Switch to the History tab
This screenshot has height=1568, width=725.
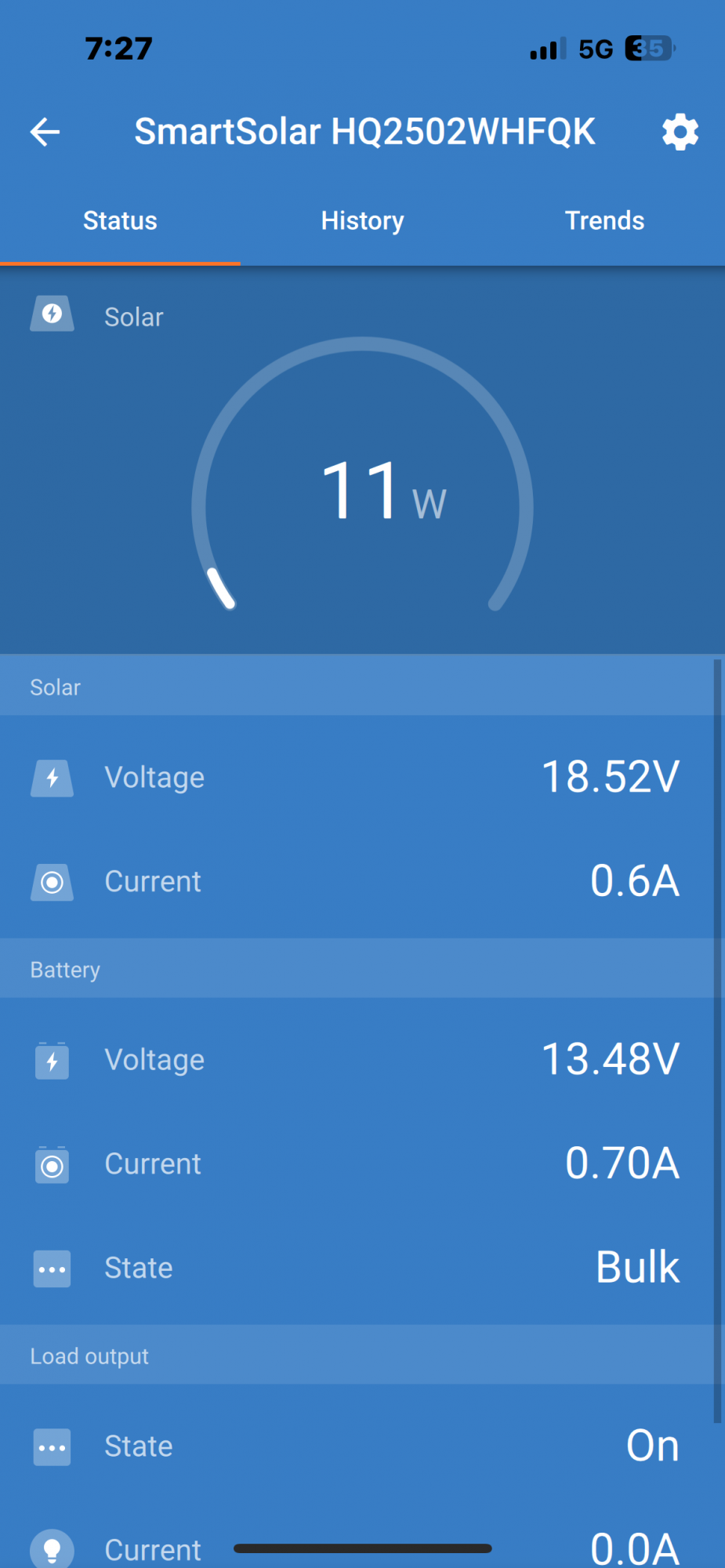click(x=362, y=221)
